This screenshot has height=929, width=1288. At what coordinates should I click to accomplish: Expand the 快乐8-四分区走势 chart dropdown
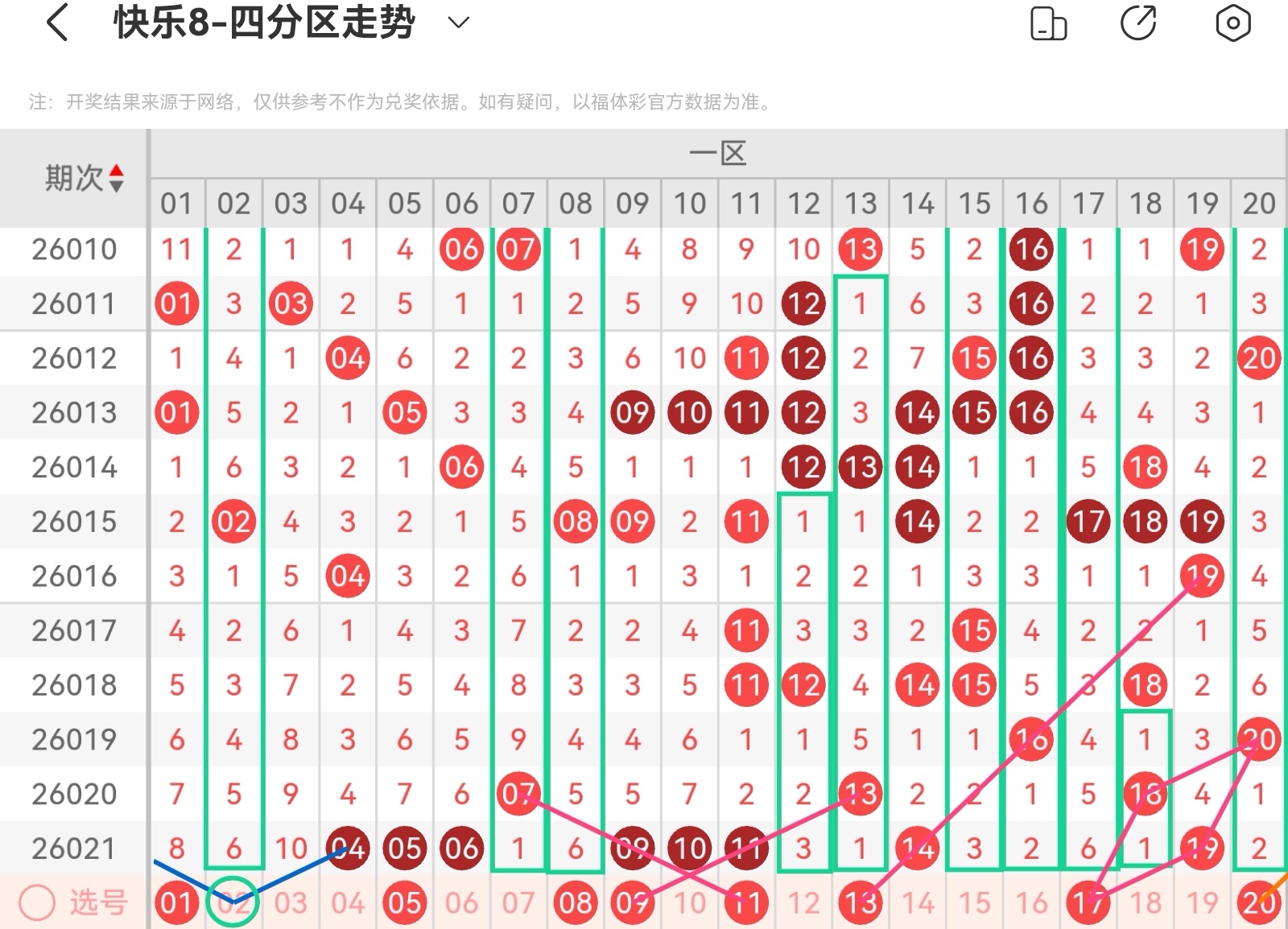point(458,23)
